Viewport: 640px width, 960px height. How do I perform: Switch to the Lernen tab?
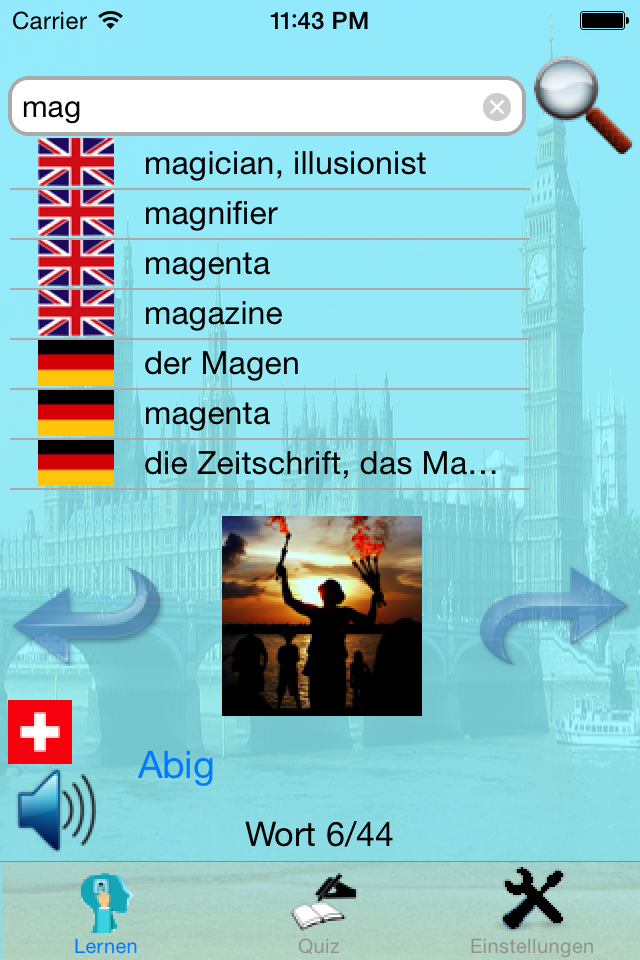105,913
